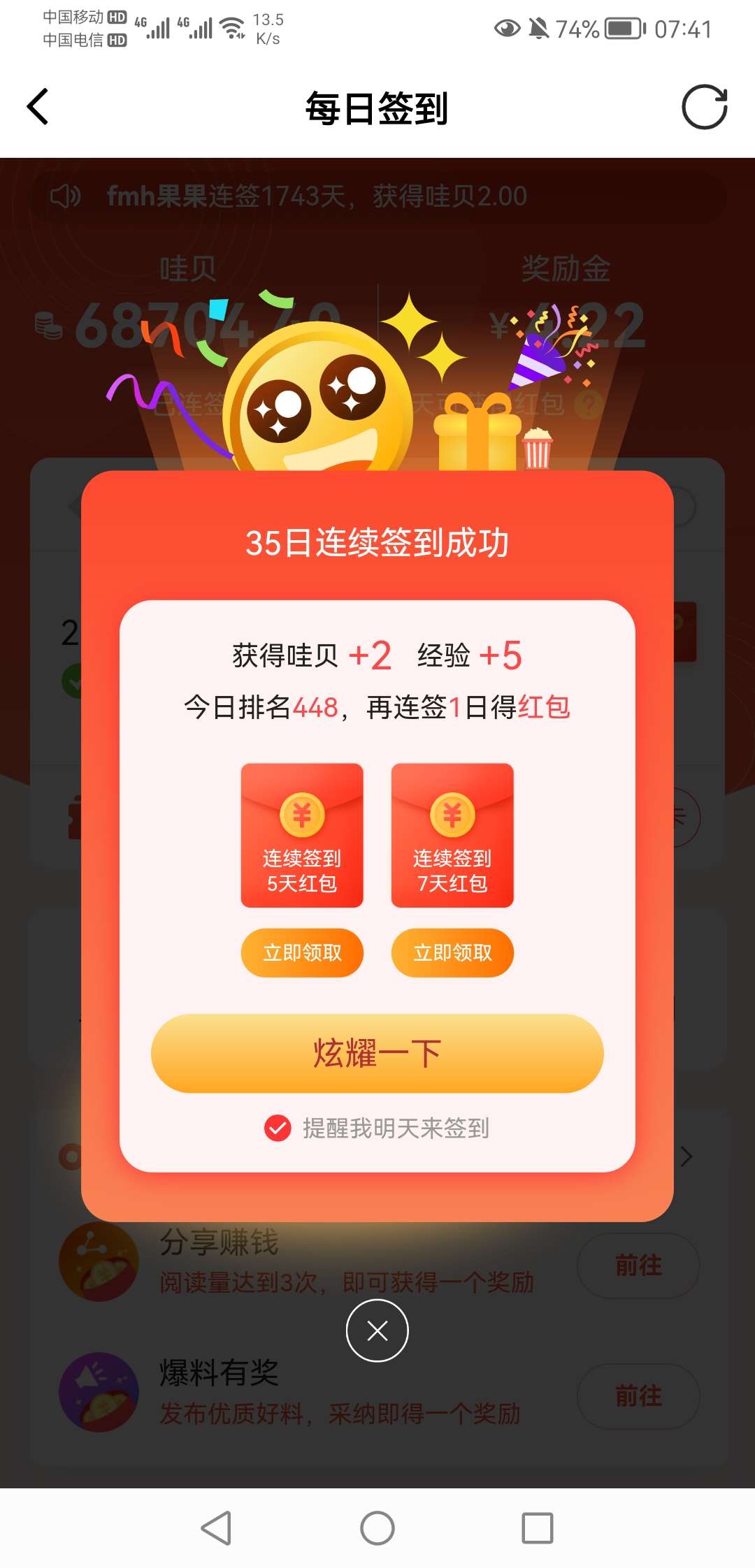Uncheck the 提醒我明天来签到 reminder
755x1568 pixels.
(x=278, y=1127)
